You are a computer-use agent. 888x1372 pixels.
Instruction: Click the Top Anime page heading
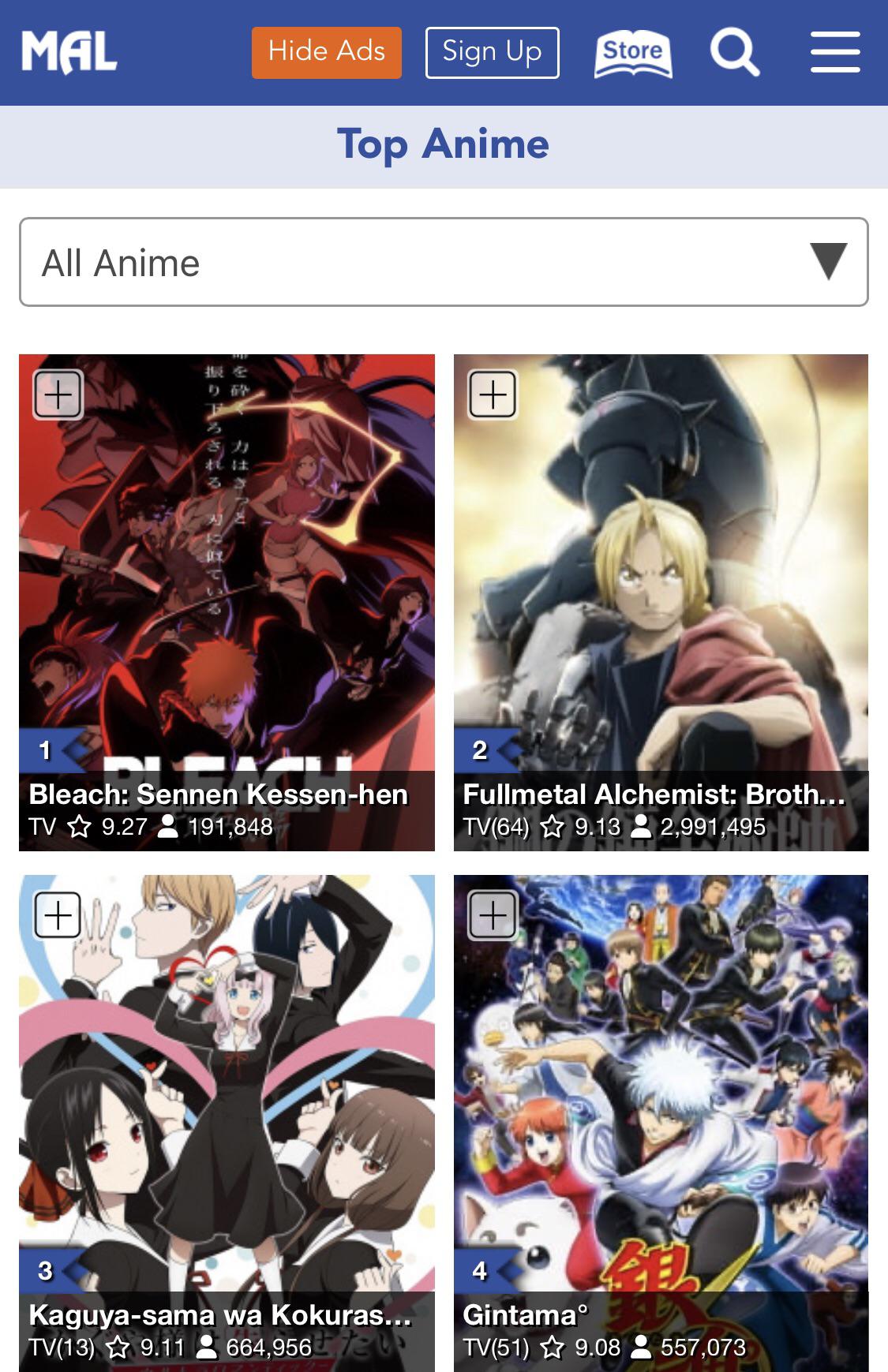pos(444,145)
